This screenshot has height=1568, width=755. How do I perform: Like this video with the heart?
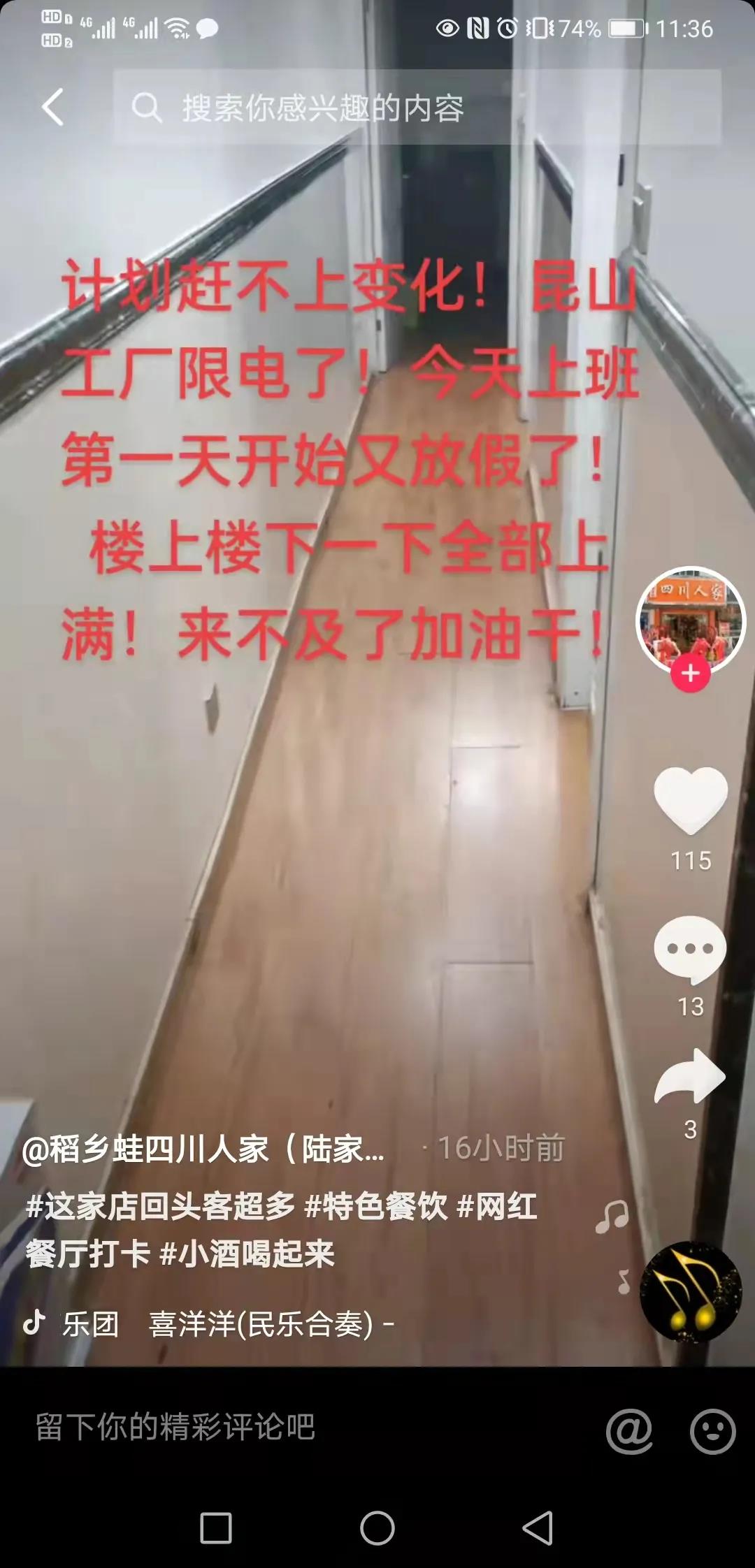690,800
